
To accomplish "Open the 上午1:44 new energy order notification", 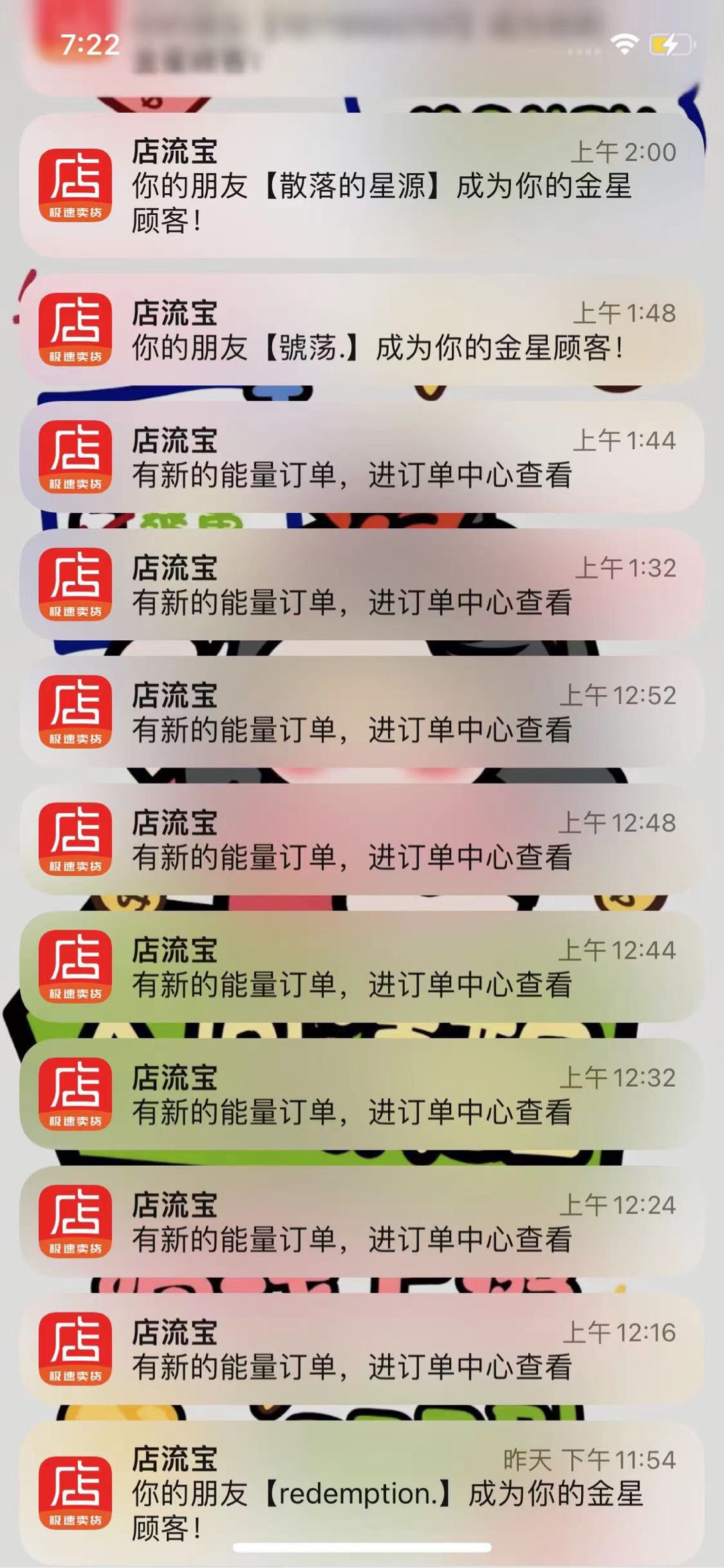I will pos(362,457).
